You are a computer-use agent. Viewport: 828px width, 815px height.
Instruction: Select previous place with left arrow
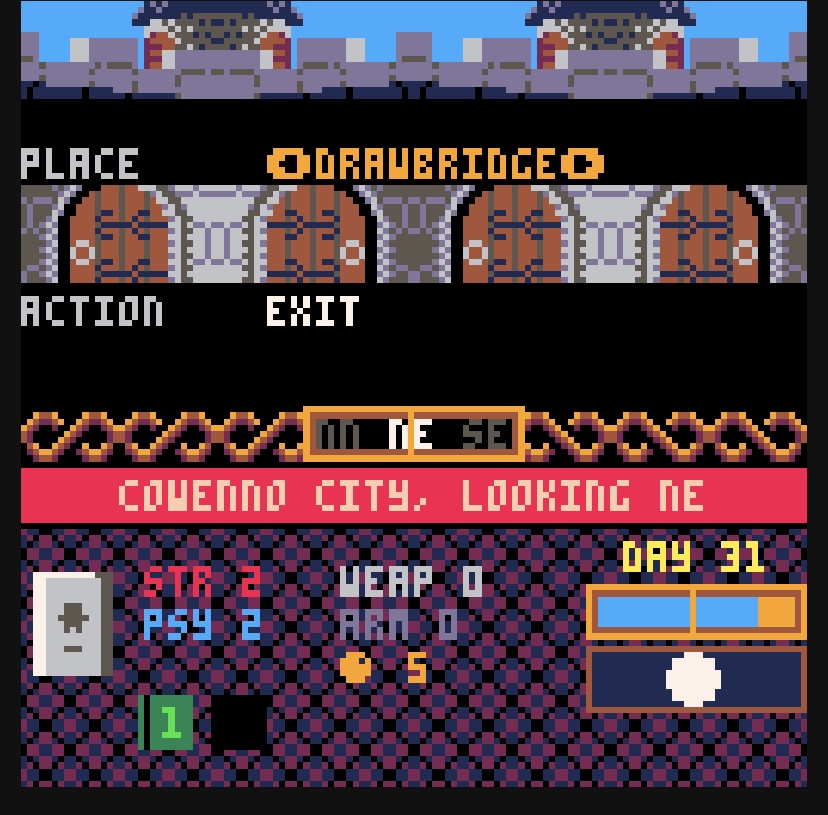(x=286, y=164)
